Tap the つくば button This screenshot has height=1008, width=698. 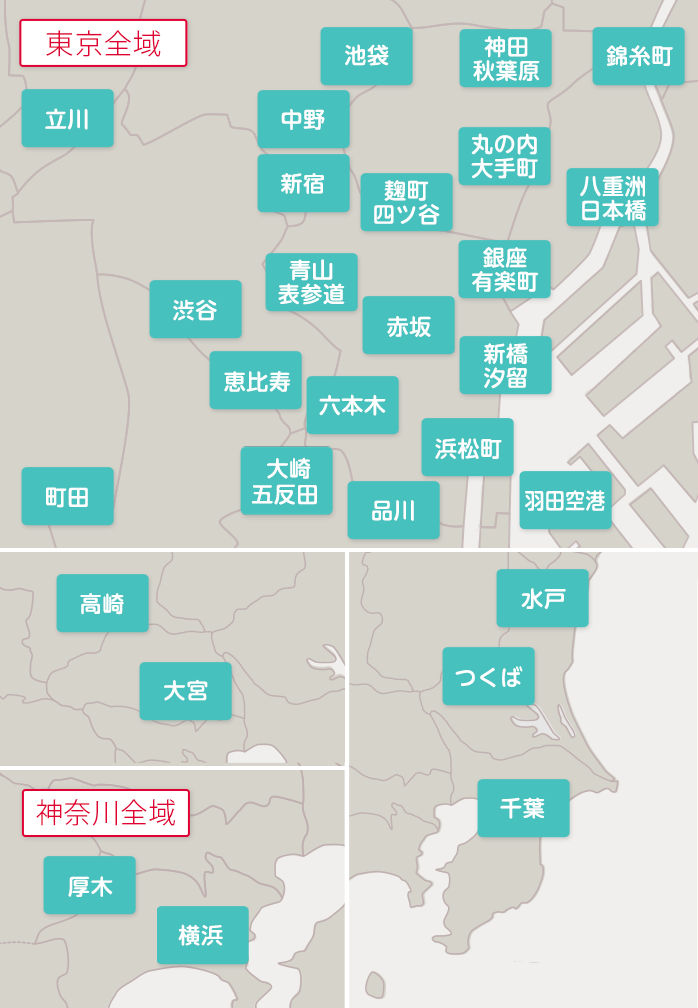pos(488,676)
